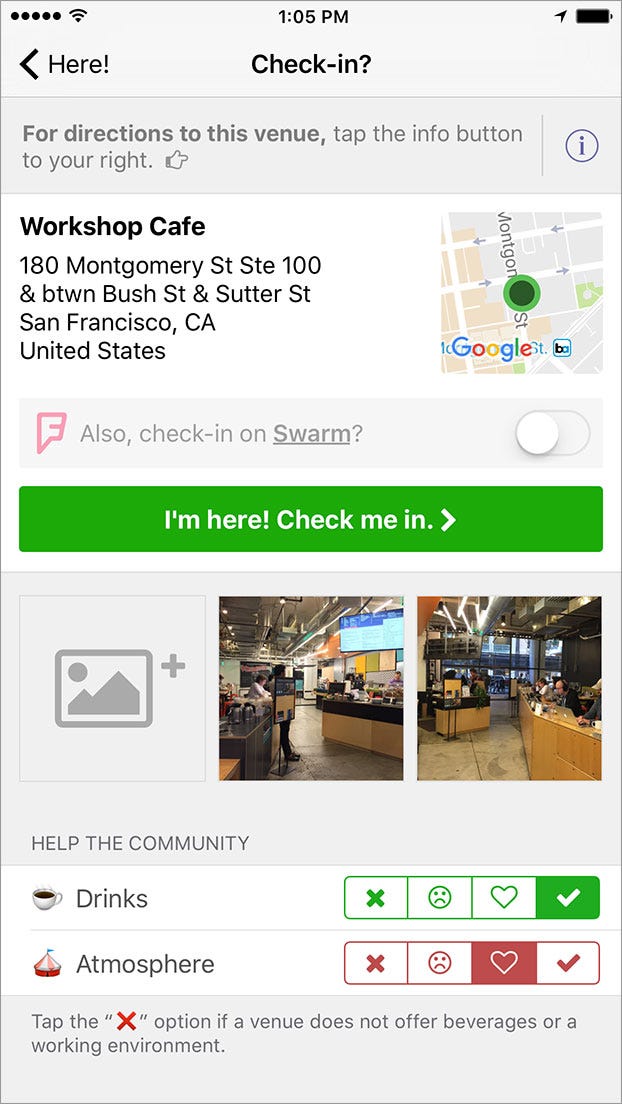Screen dimensions: 622x1104
Task: Enable the Swarm check-in switch
Action: (552, 434)
